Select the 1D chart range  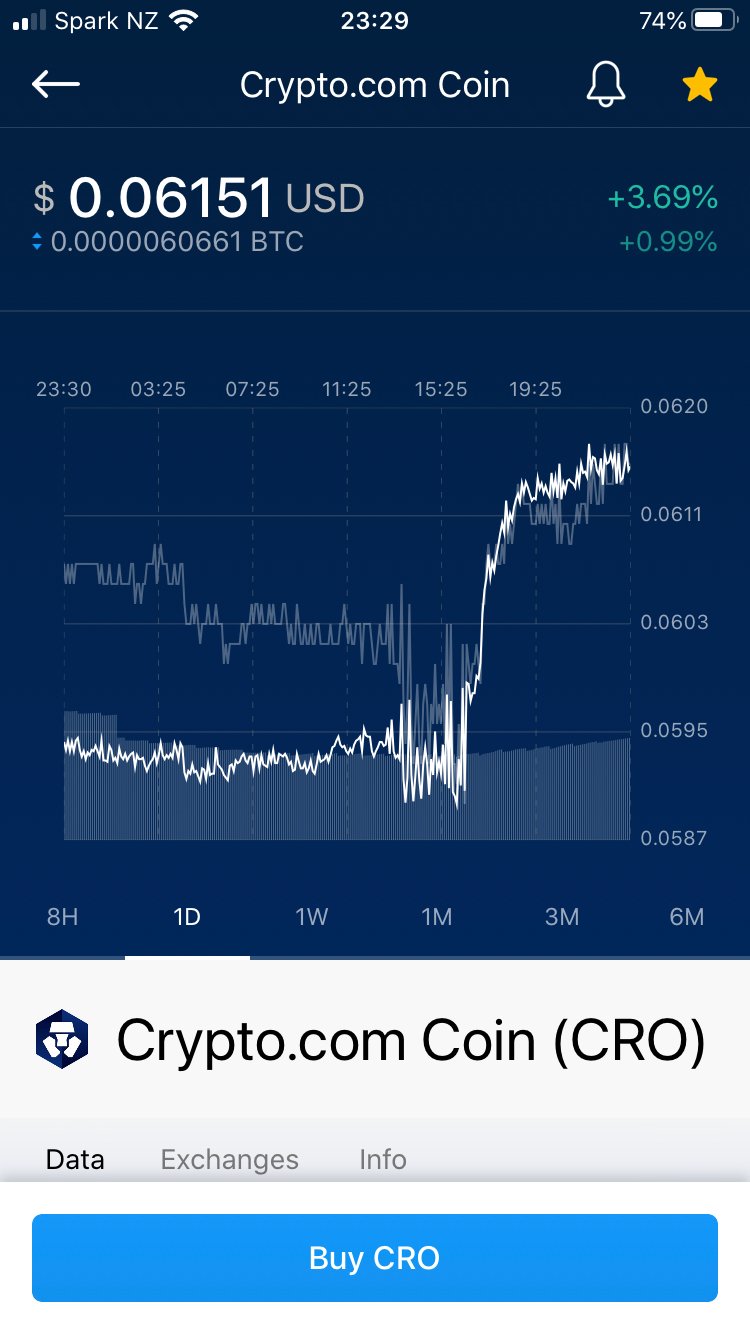(187, 917)
